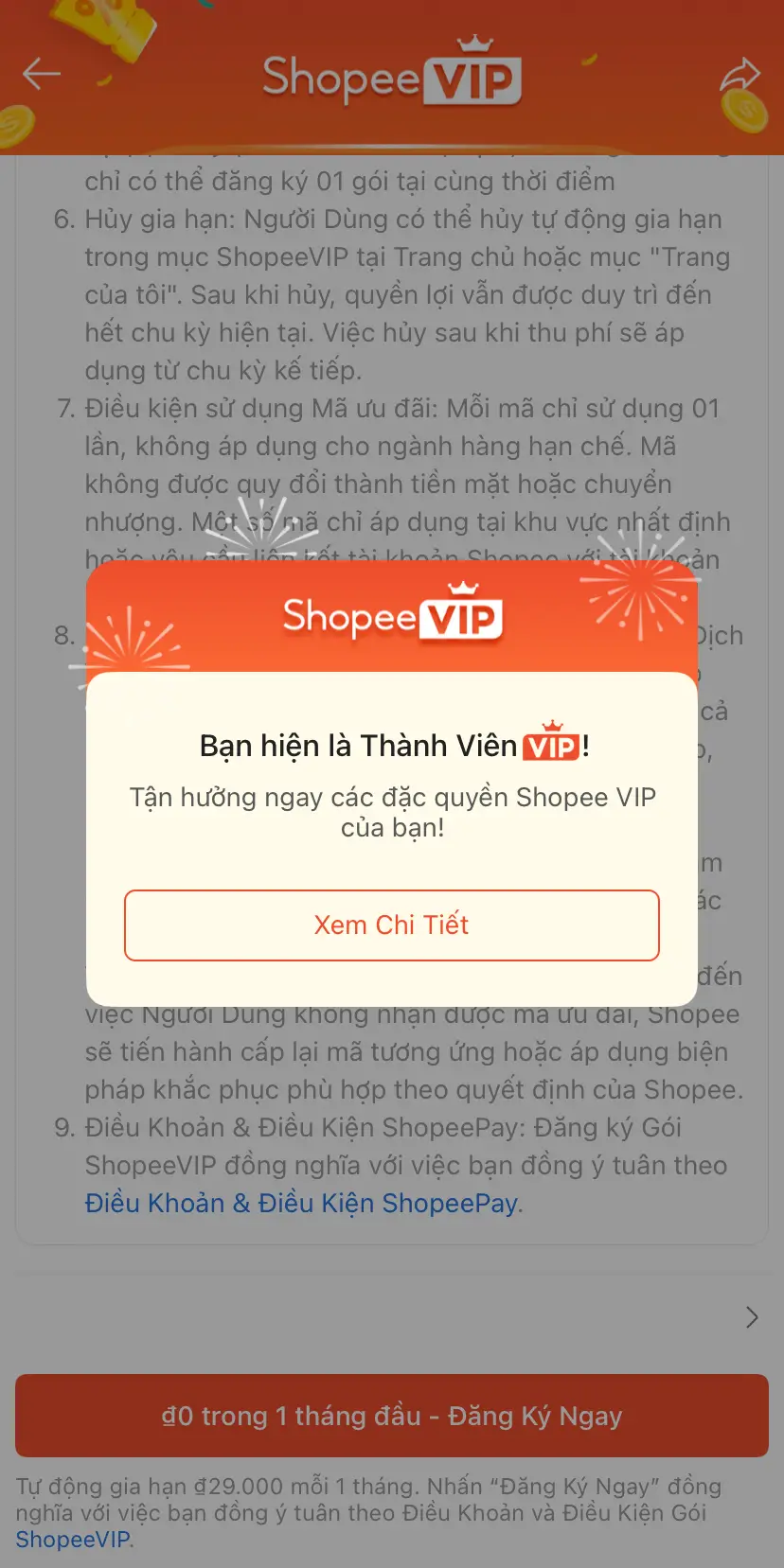Open Điều Khoản & Điều Kiện ShopeePay link

(302, 1203)
